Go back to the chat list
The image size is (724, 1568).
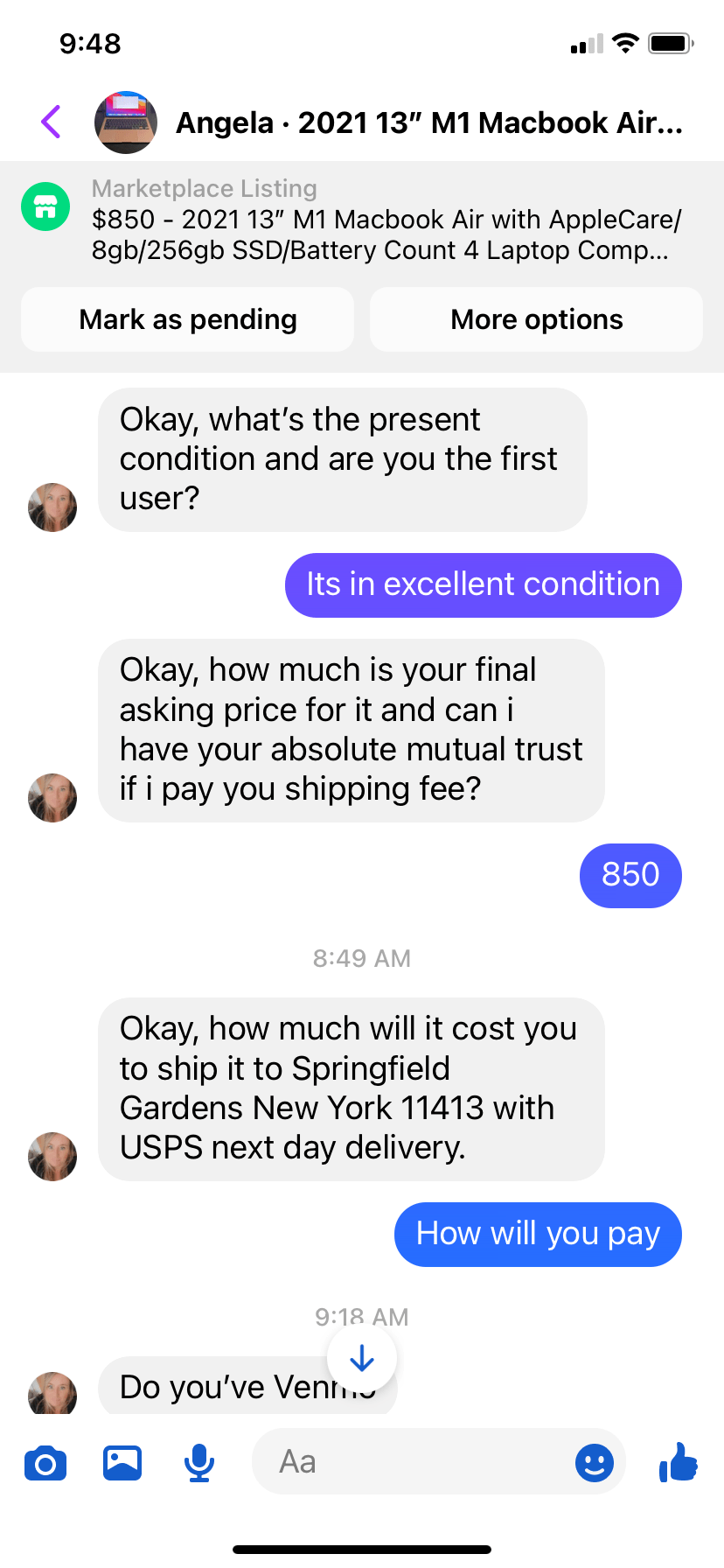click(51, 122)
